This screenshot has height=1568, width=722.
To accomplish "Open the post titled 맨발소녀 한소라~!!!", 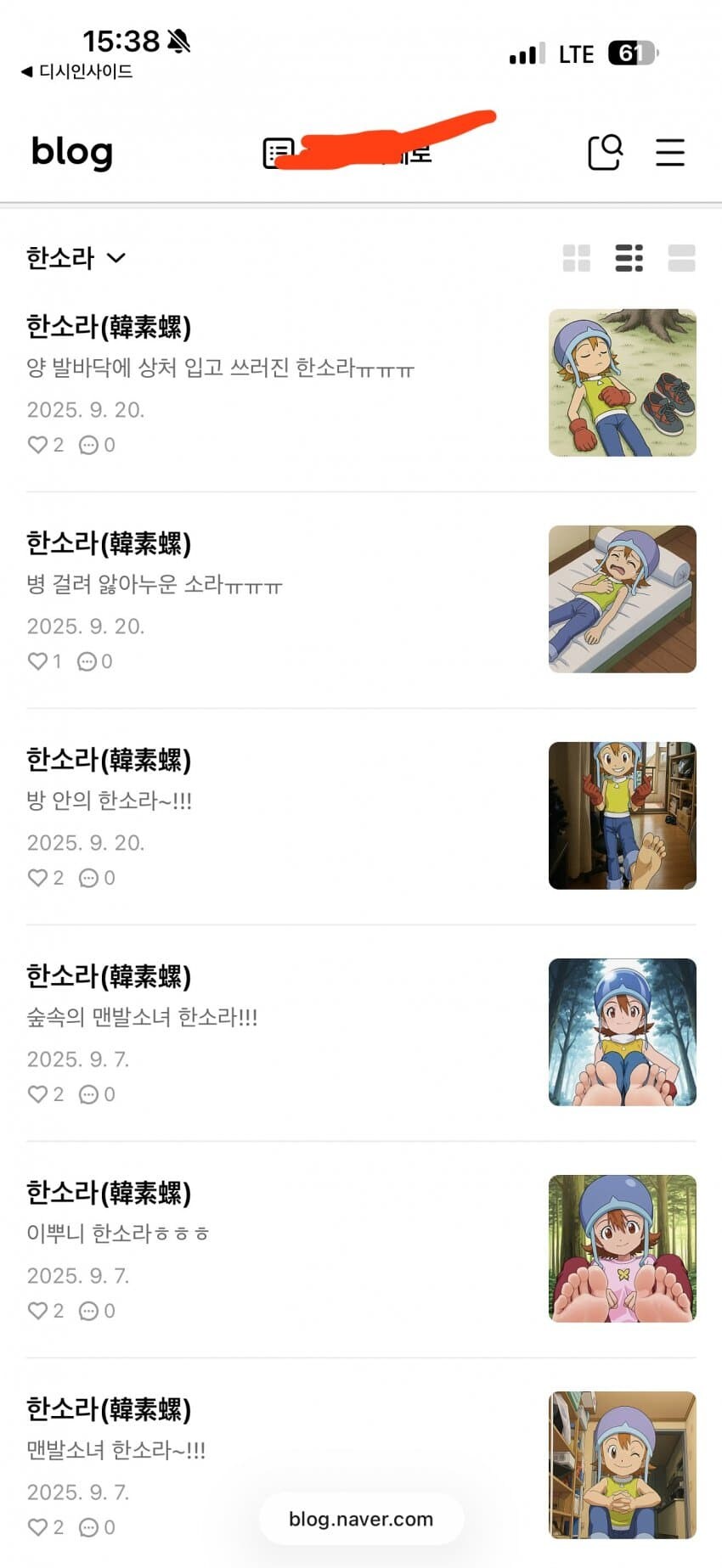I will [x=116, y=1451].
